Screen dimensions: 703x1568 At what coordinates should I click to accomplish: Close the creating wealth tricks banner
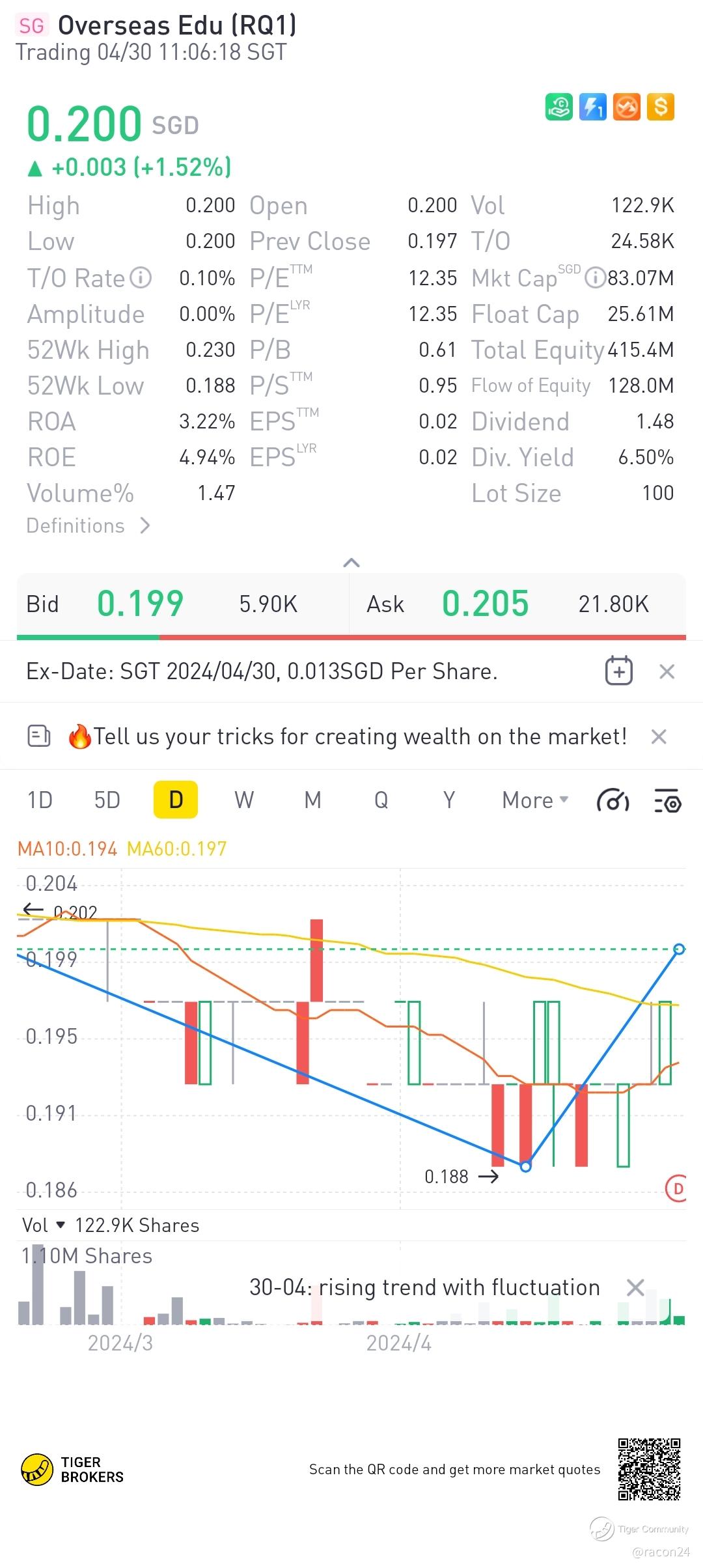659,736
